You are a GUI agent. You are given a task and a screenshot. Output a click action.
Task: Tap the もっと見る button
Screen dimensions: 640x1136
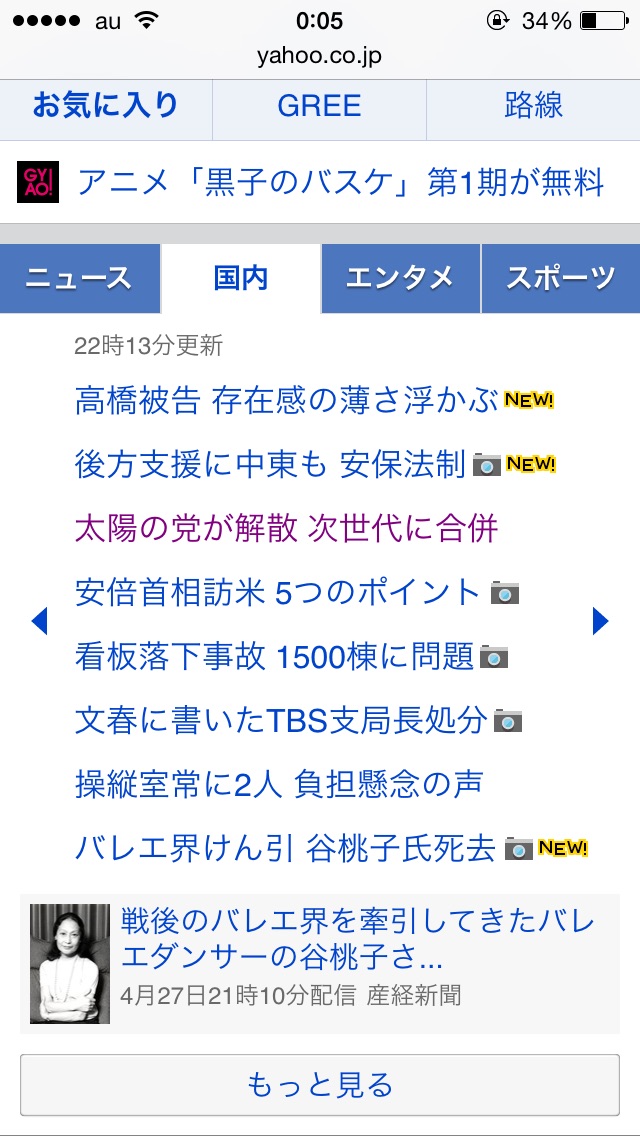[320, 1084]
